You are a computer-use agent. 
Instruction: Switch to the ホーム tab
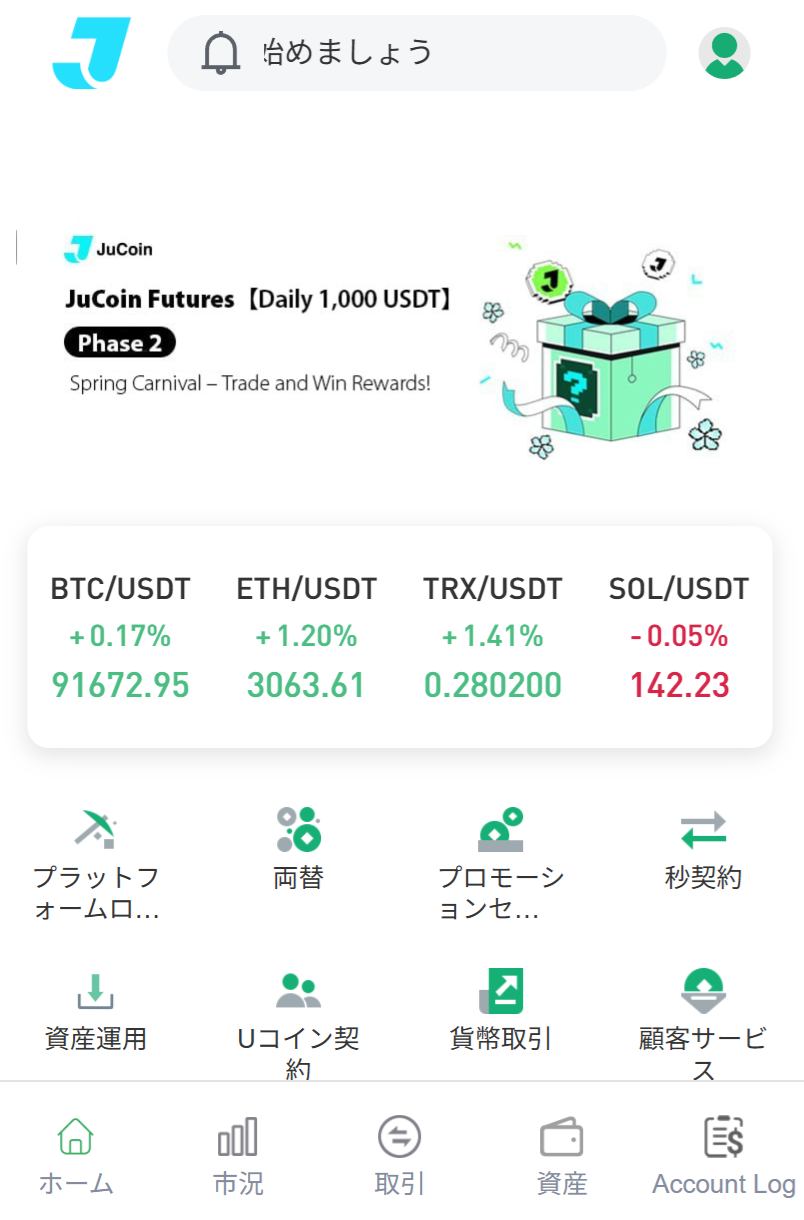click(x=76, y=1156)
